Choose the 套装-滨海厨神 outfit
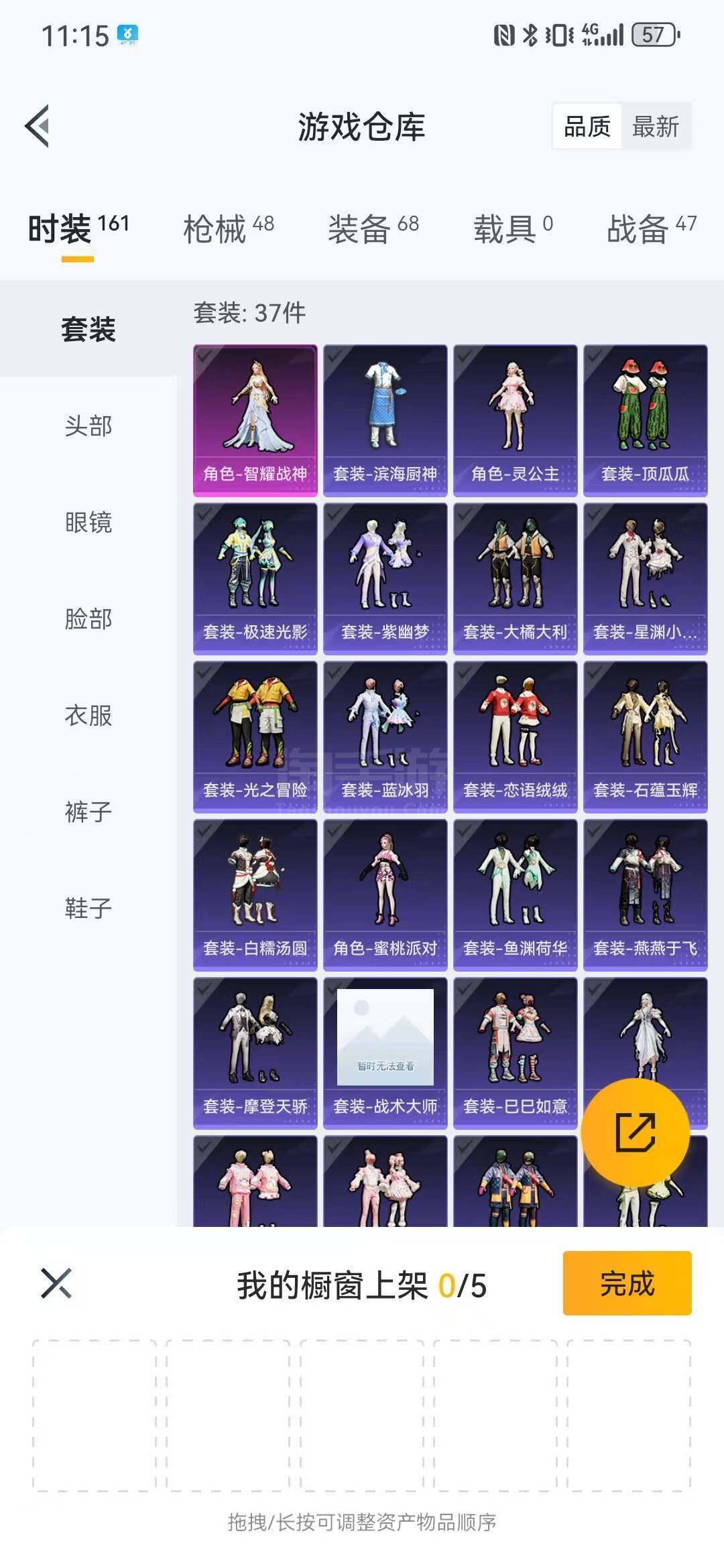Screen dimensions: 724x1568 [x=385, y=421]
